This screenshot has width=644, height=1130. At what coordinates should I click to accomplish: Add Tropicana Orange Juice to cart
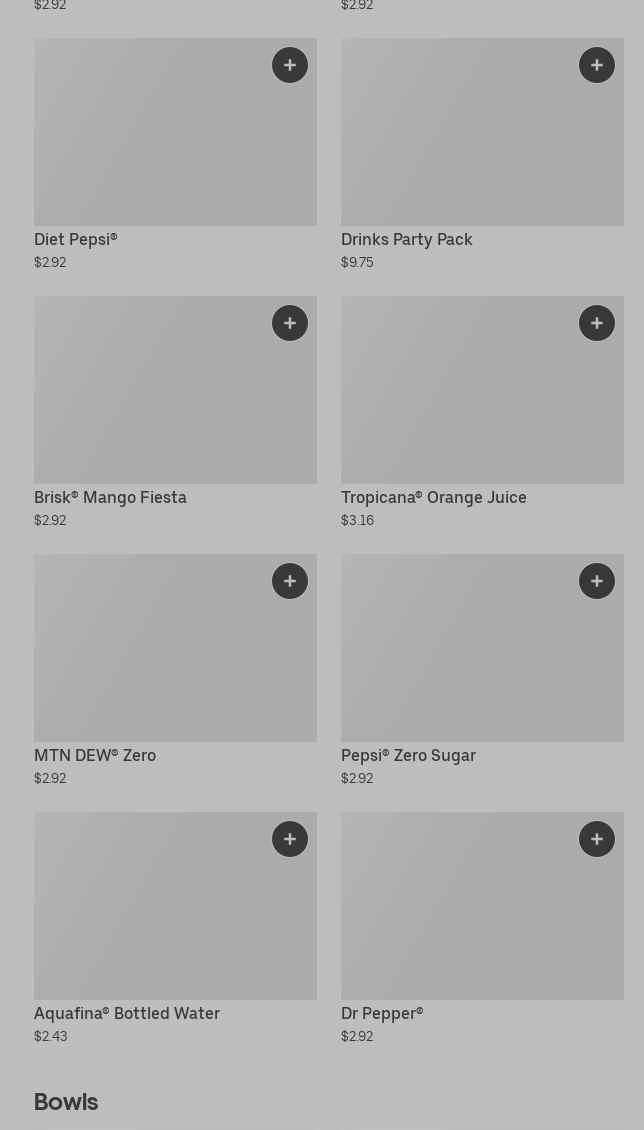(x=597, y=323)
